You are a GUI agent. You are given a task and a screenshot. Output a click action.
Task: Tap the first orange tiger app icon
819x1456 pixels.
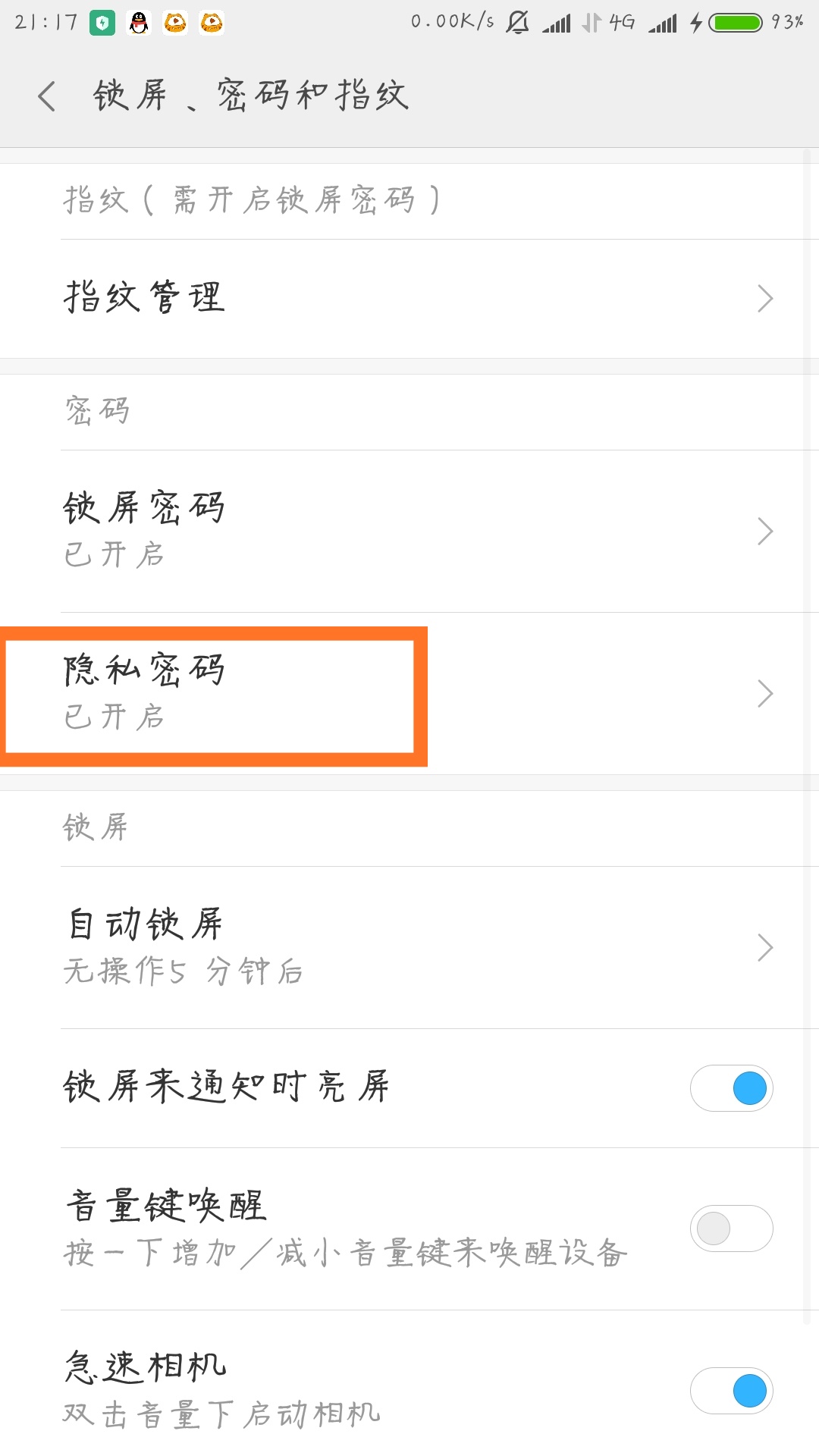[177, 21]
